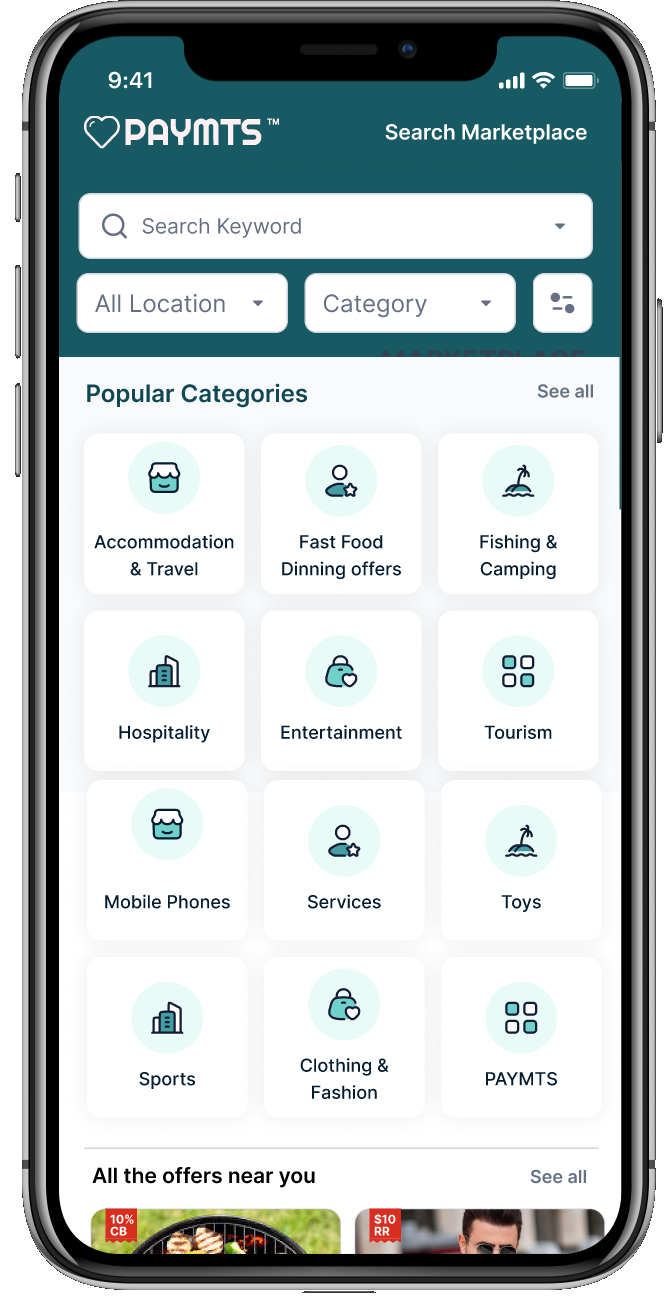This screenshot has width=667, height=1302.
Task: Choose the Services category
Action: coord(344,860)
